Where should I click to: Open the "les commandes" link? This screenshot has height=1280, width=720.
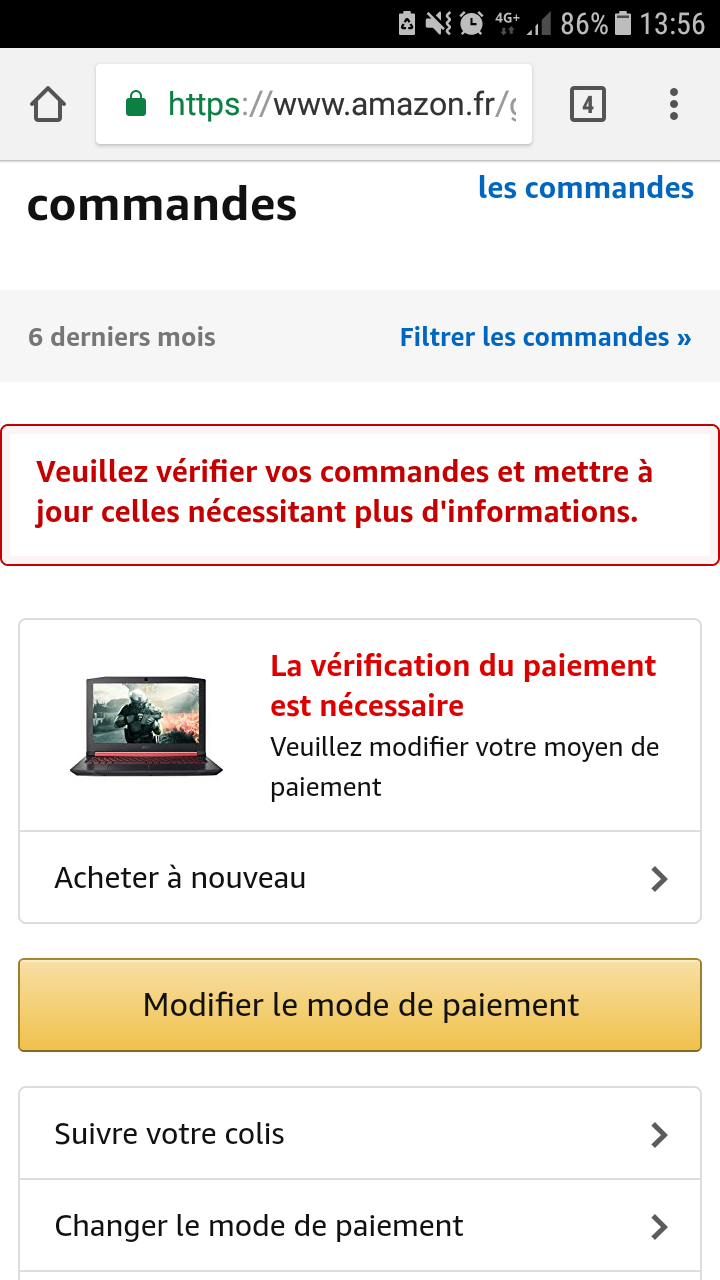click(x=586, y=188)
